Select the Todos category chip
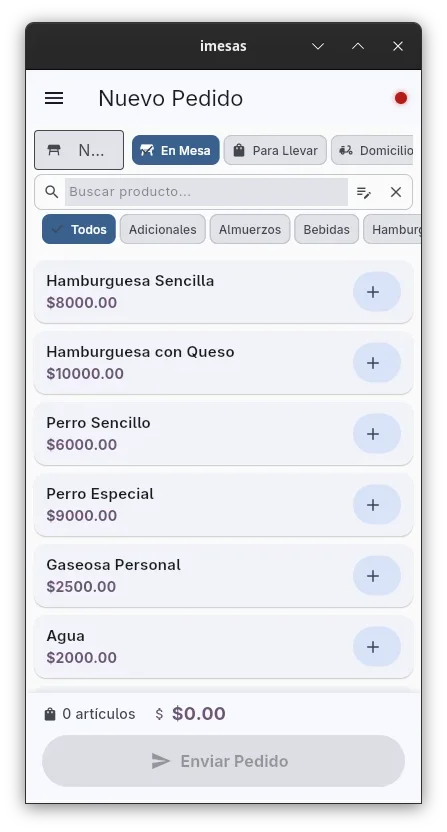447x832 pixels. [79, 229]
